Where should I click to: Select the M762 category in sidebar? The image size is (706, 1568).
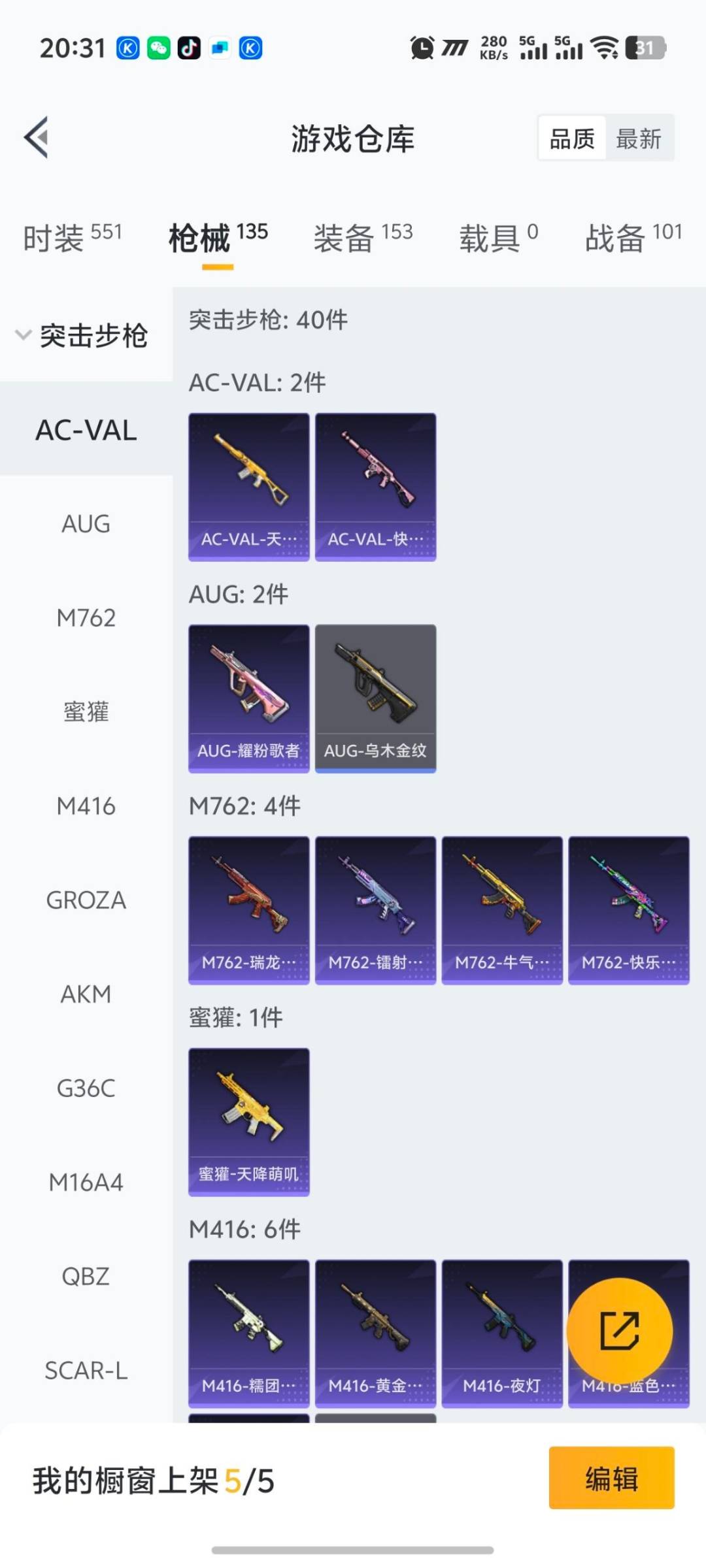[86, 617]
